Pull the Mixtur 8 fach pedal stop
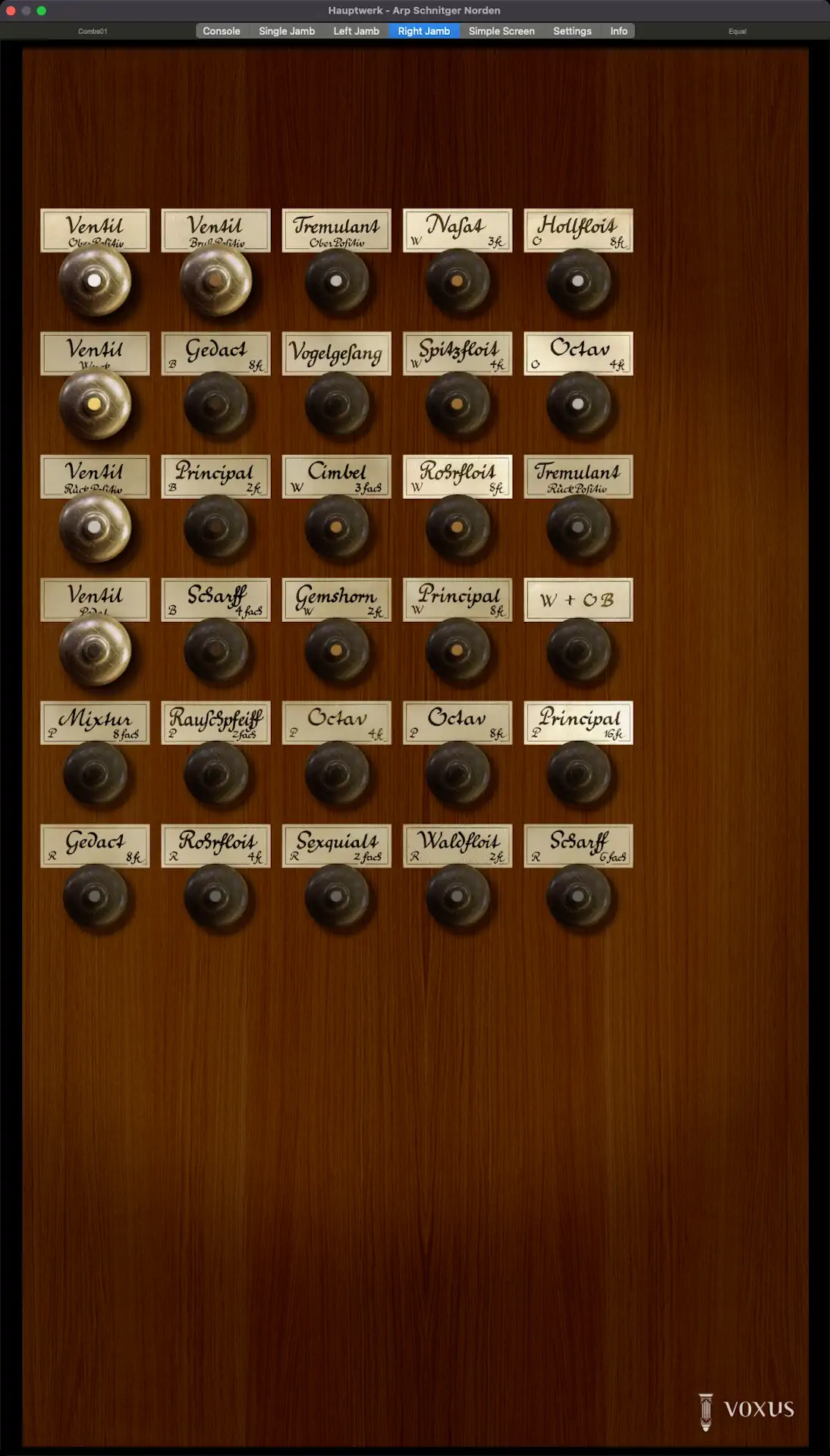Viewport: 830px width, 1456px height. pyautogui.click(x=95, y=773)
